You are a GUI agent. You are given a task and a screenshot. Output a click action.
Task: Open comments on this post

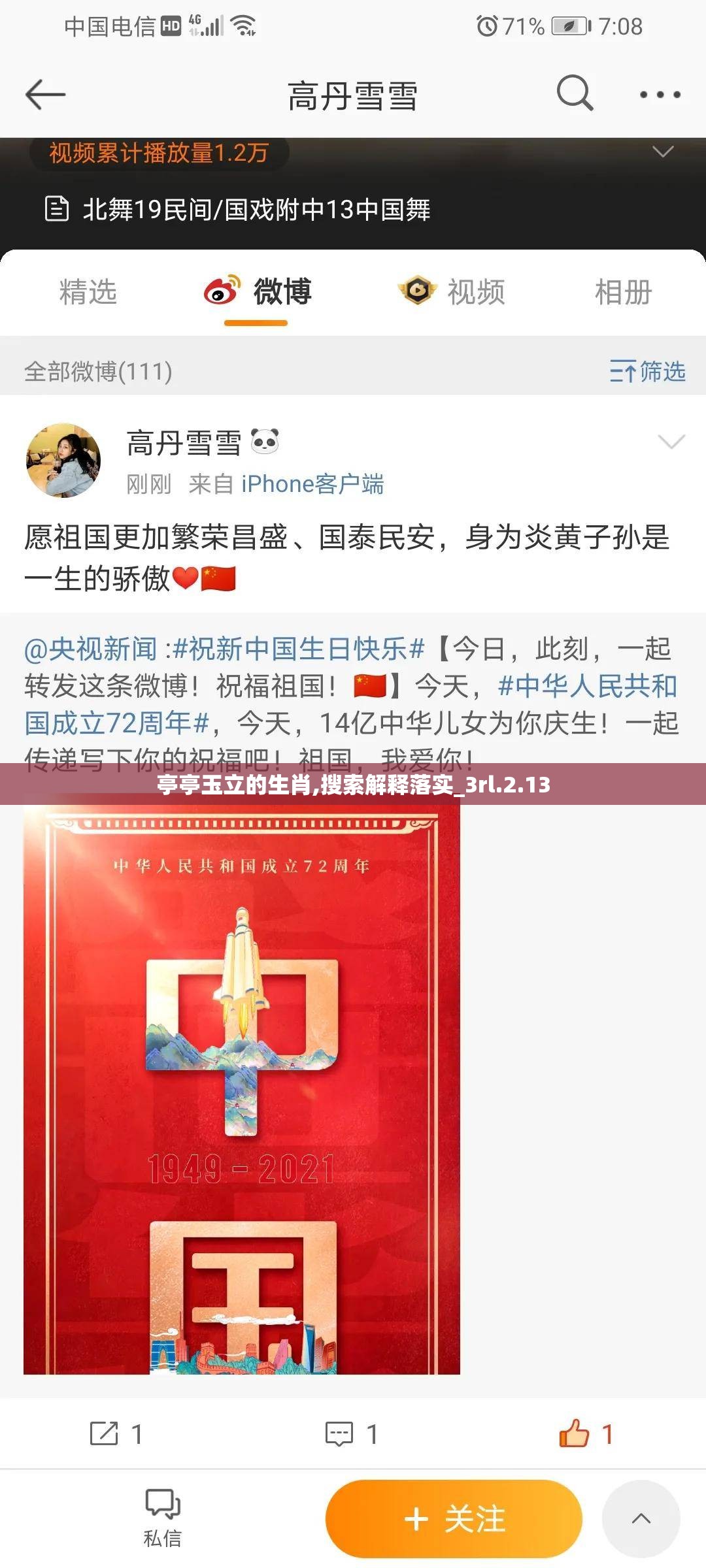pyautogui.click(x=352, y=1434)
